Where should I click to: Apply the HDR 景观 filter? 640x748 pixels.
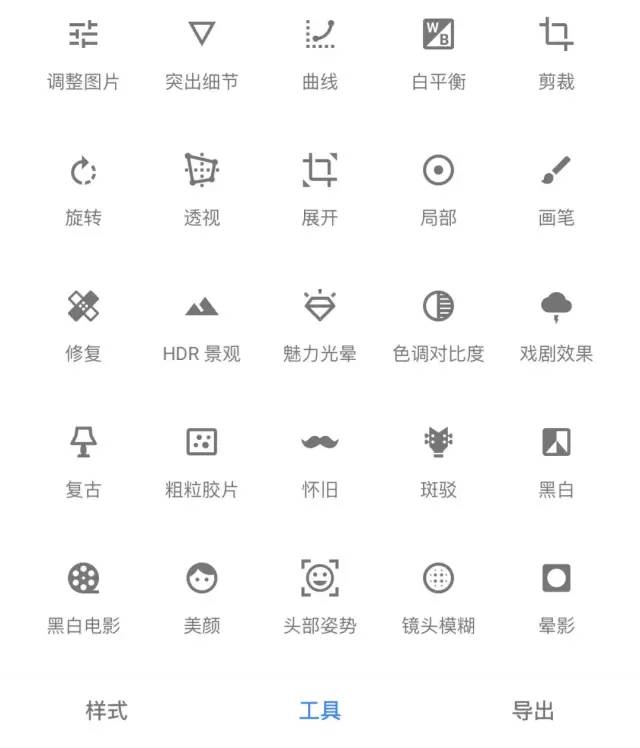click(202, 324)
